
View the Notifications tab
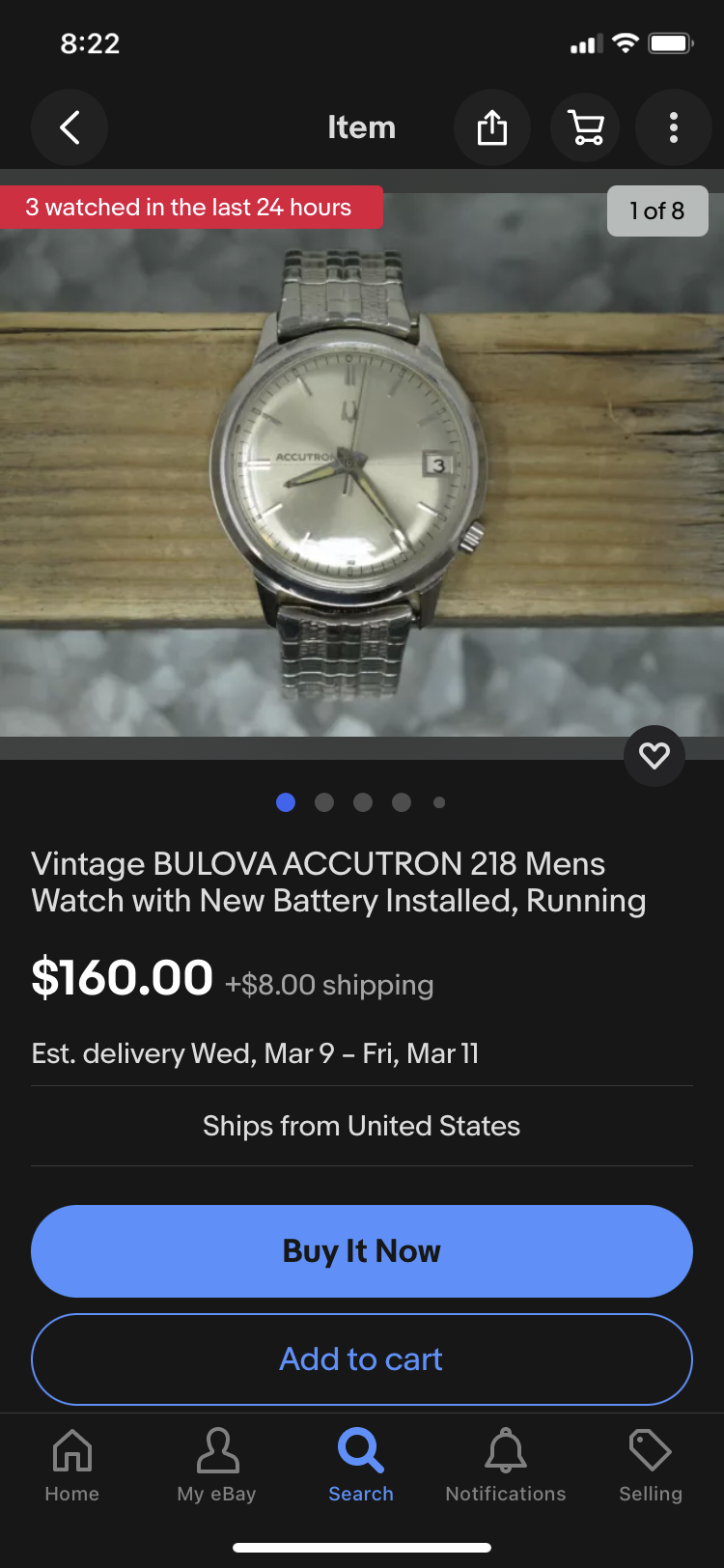[x=506, y=1466]
